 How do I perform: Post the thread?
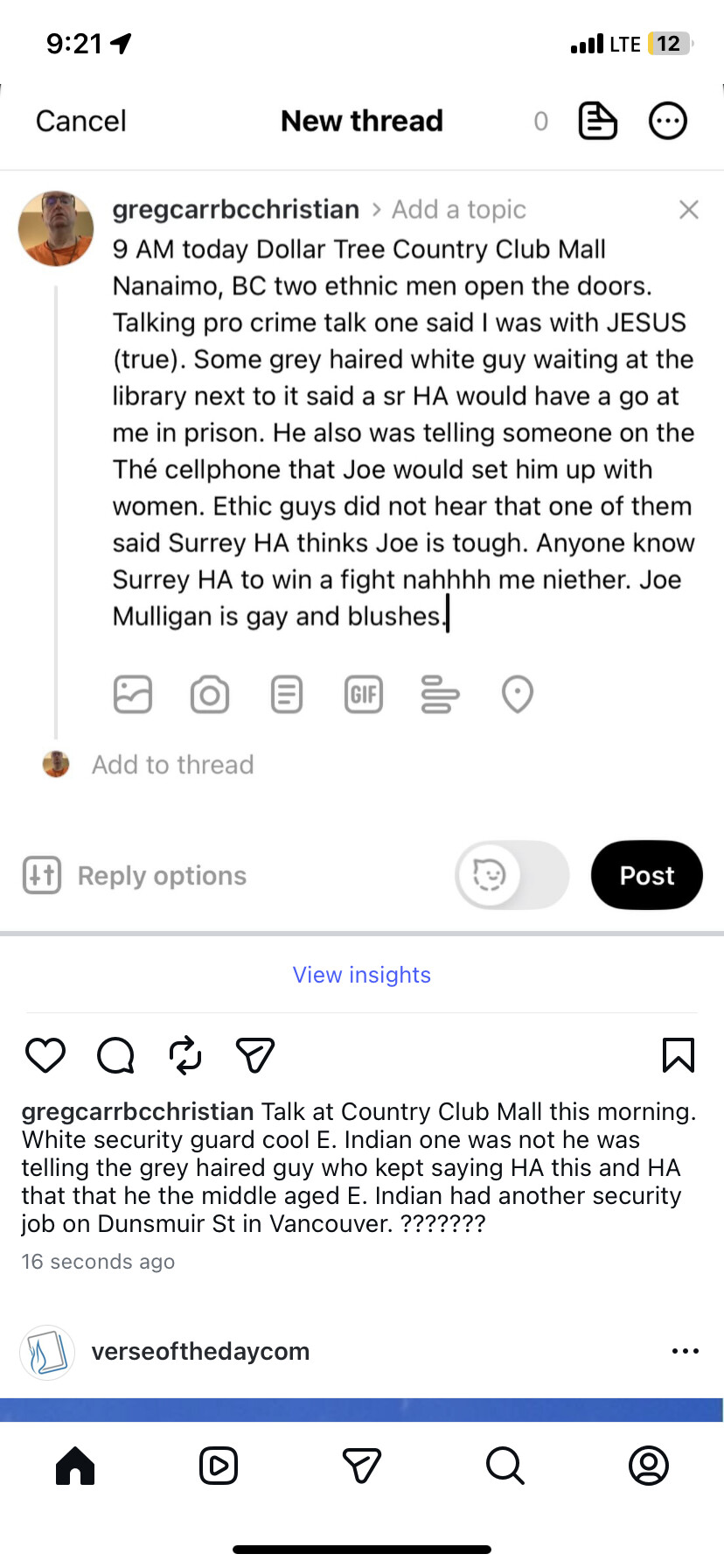[x=646, y=875]
